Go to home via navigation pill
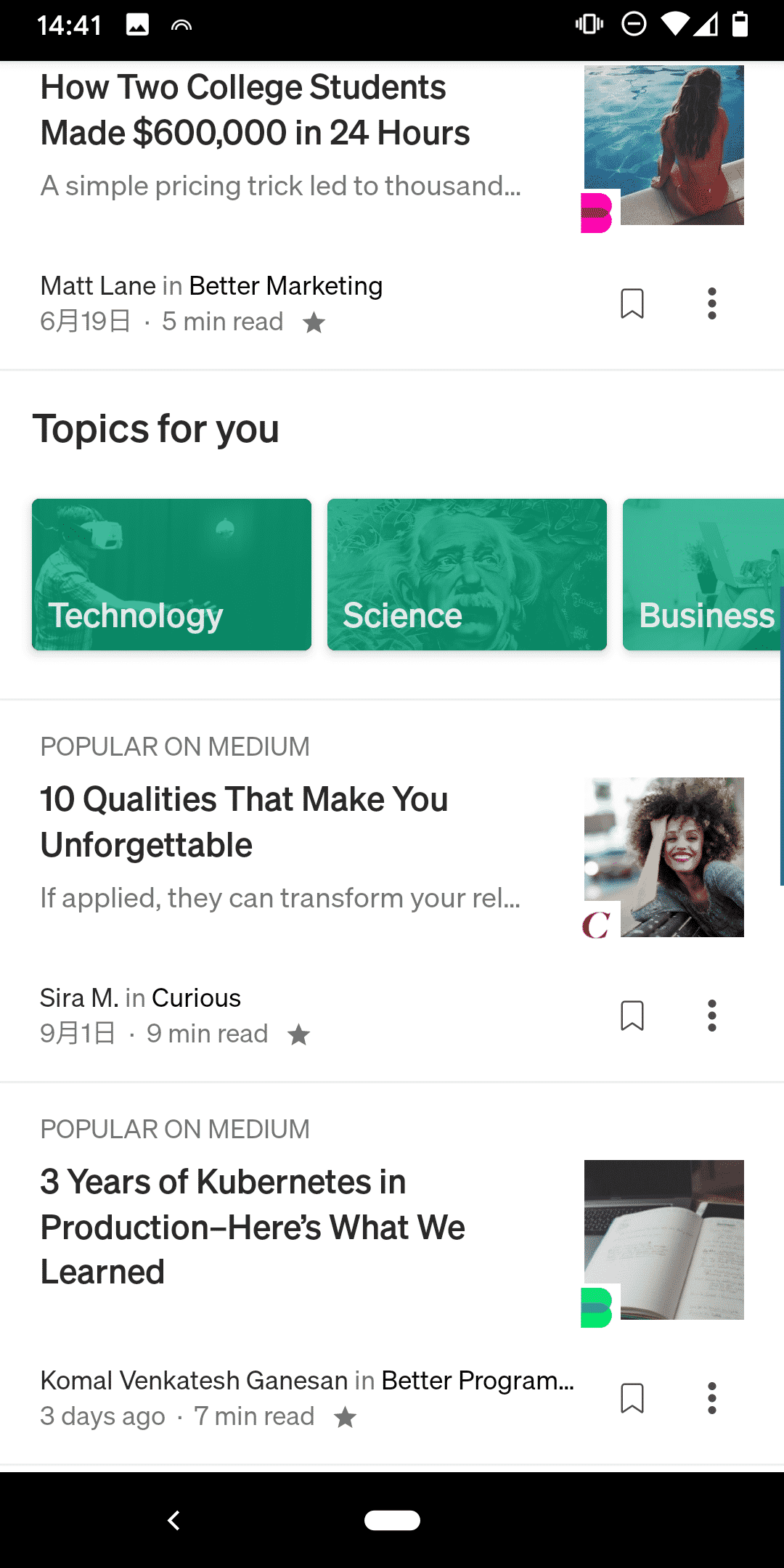 click(392, 1520)
